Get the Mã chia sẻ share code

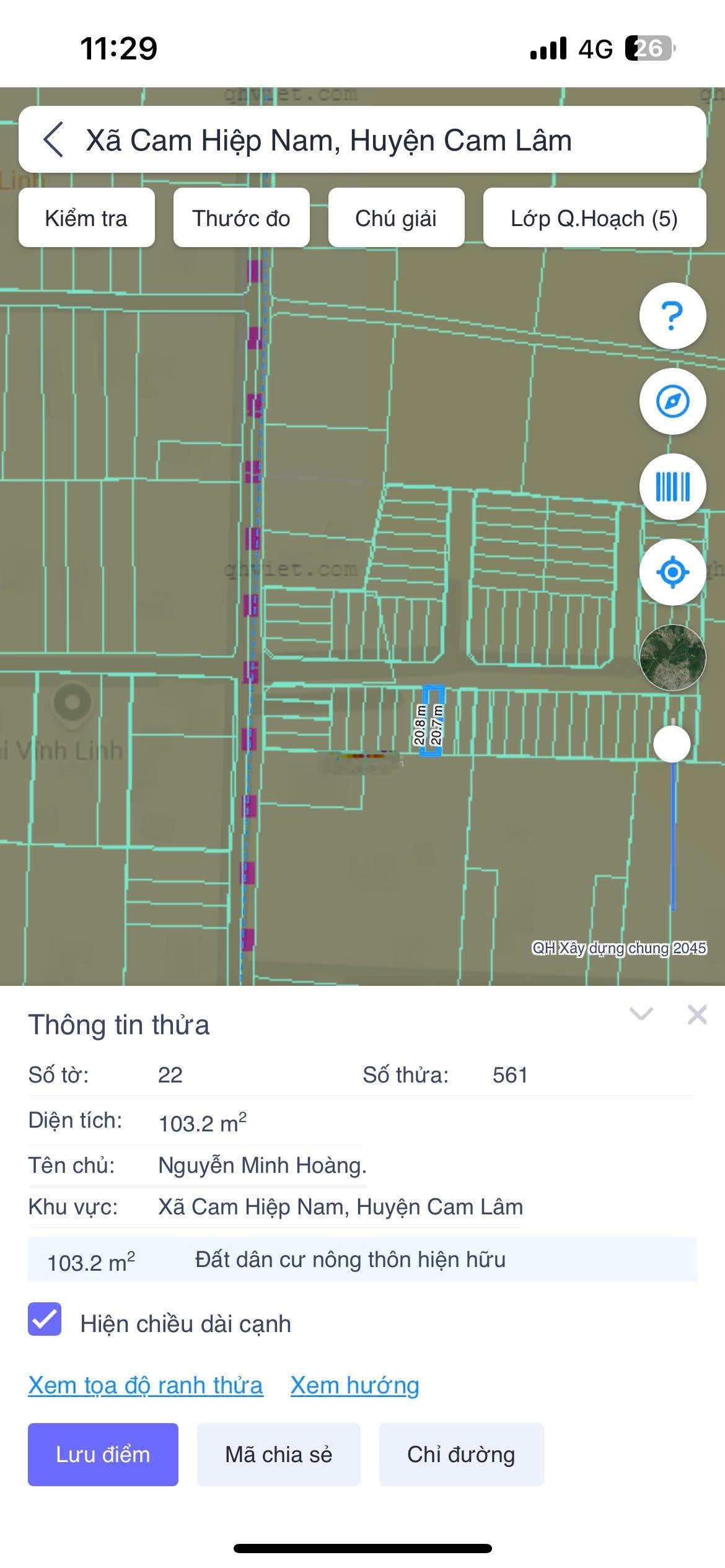pos(278,1454)
